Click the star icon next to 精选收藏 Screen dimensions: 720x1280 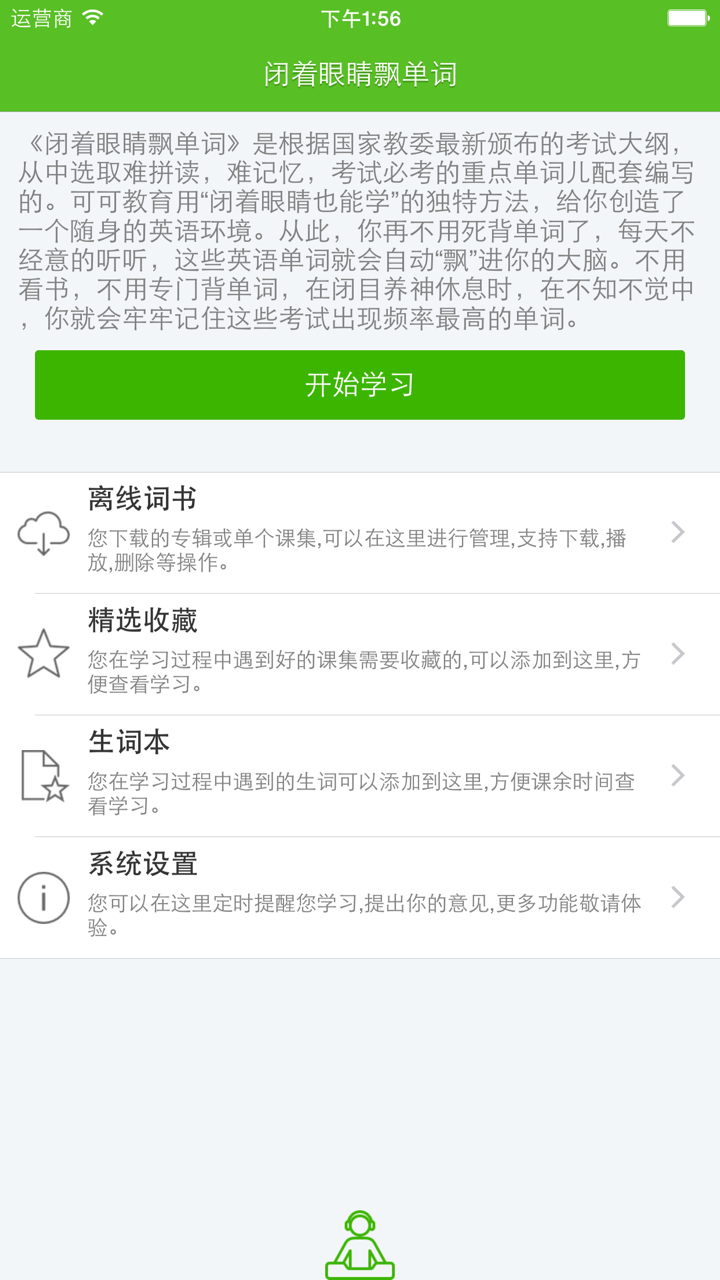coord(44,652)
